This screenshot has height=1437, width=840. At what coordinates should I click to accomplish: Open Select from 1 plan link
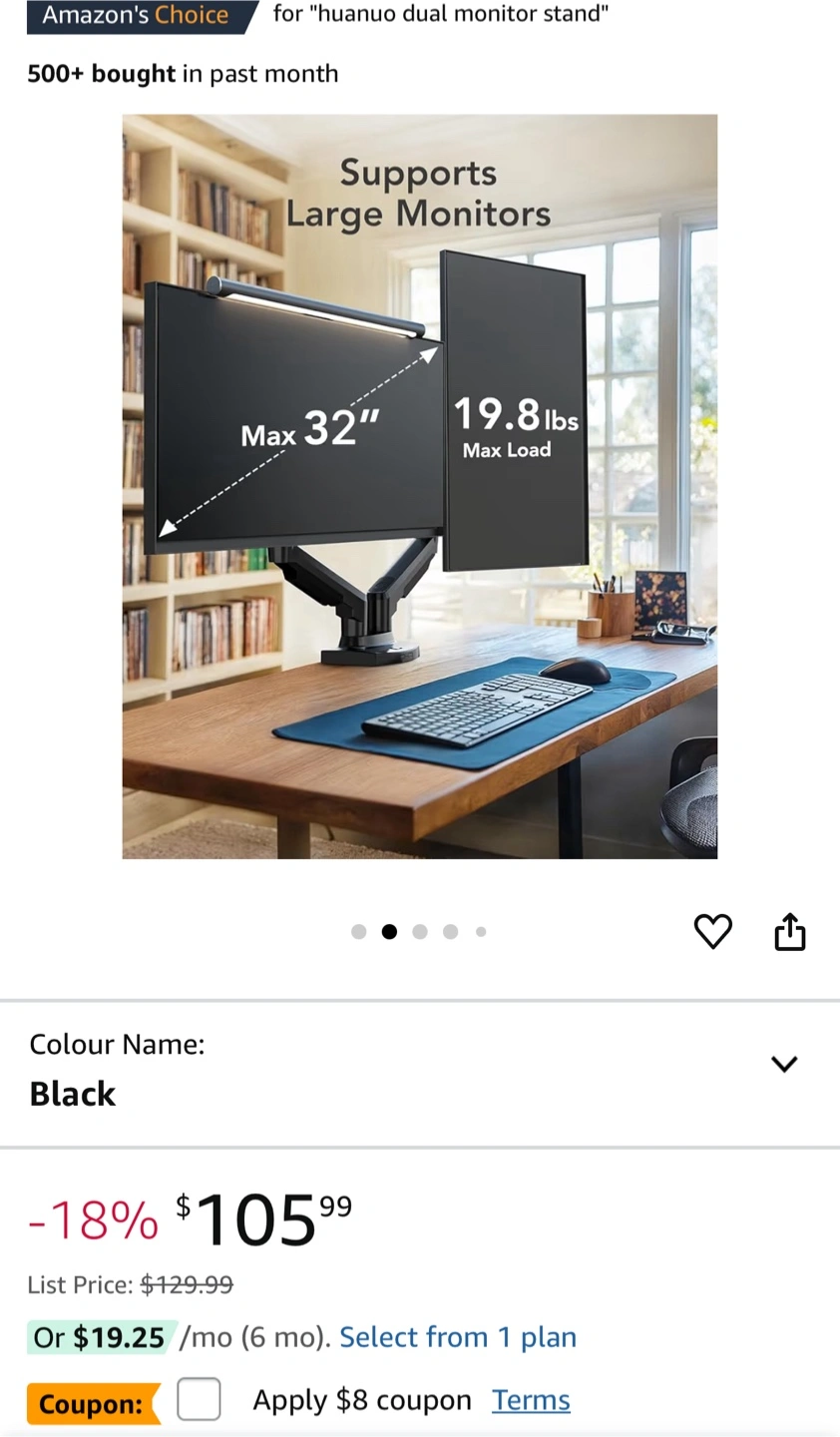[x=458, y=1337]
